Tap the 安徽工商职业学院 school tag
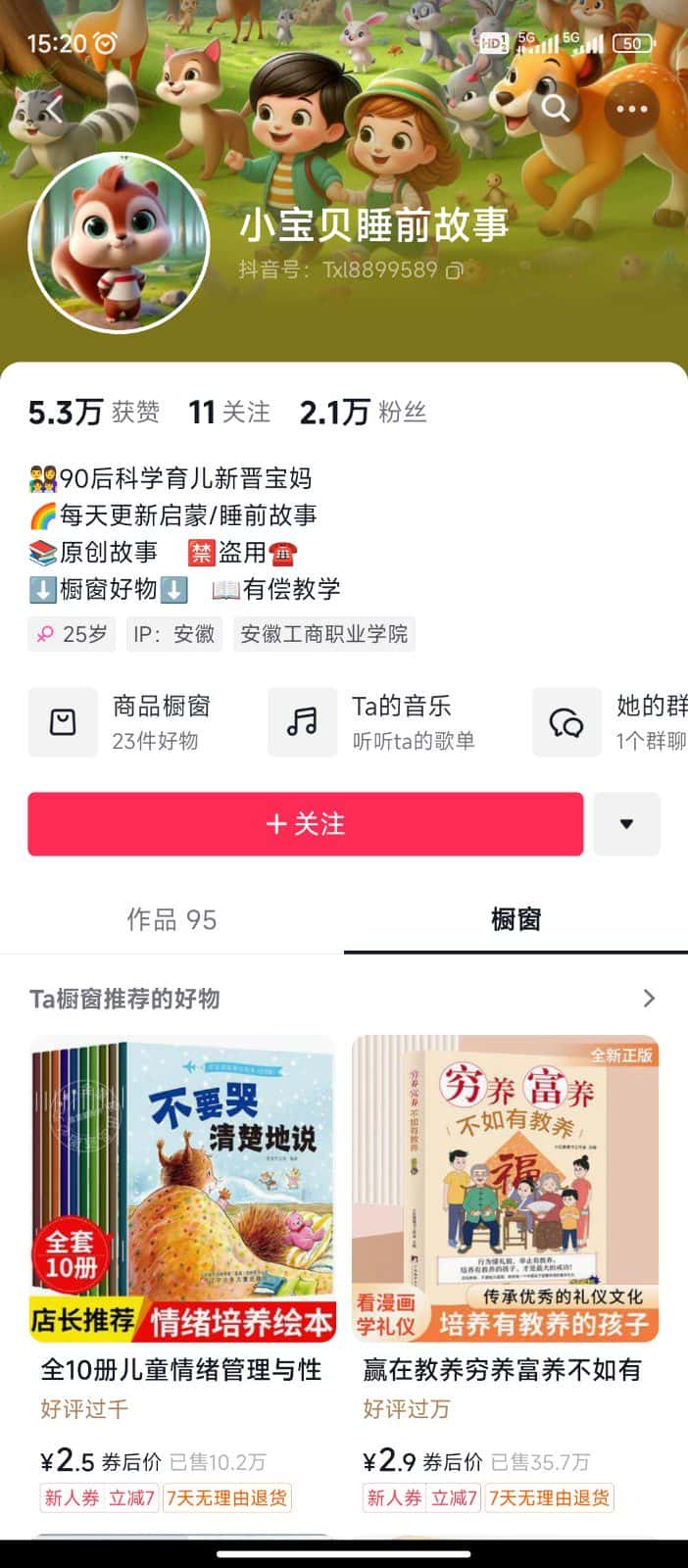Viewport: 688px width, 1568px height. [x=323, y=634]
